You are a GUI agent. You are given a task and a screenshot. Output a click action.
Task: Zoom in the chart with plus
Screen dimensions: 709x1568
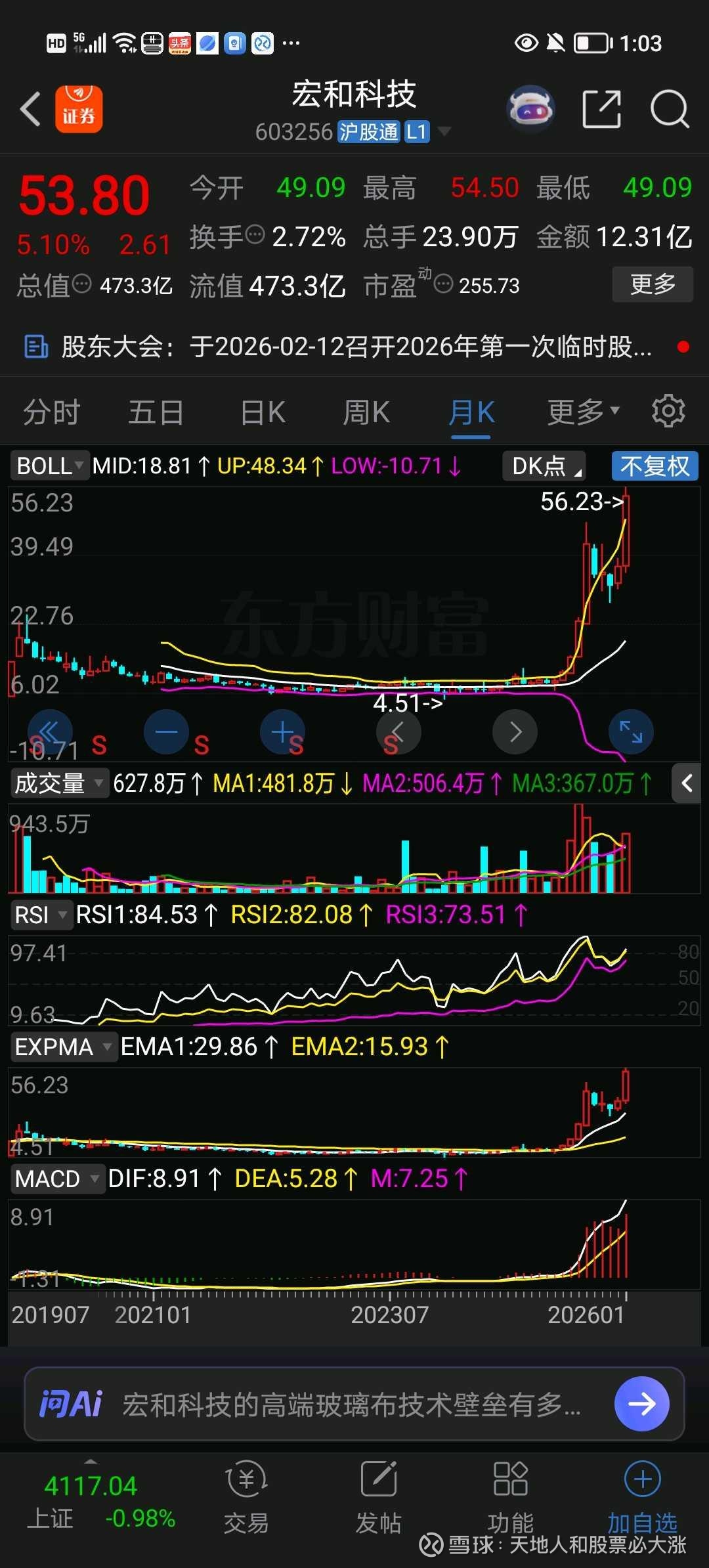(x=282, y=731)
